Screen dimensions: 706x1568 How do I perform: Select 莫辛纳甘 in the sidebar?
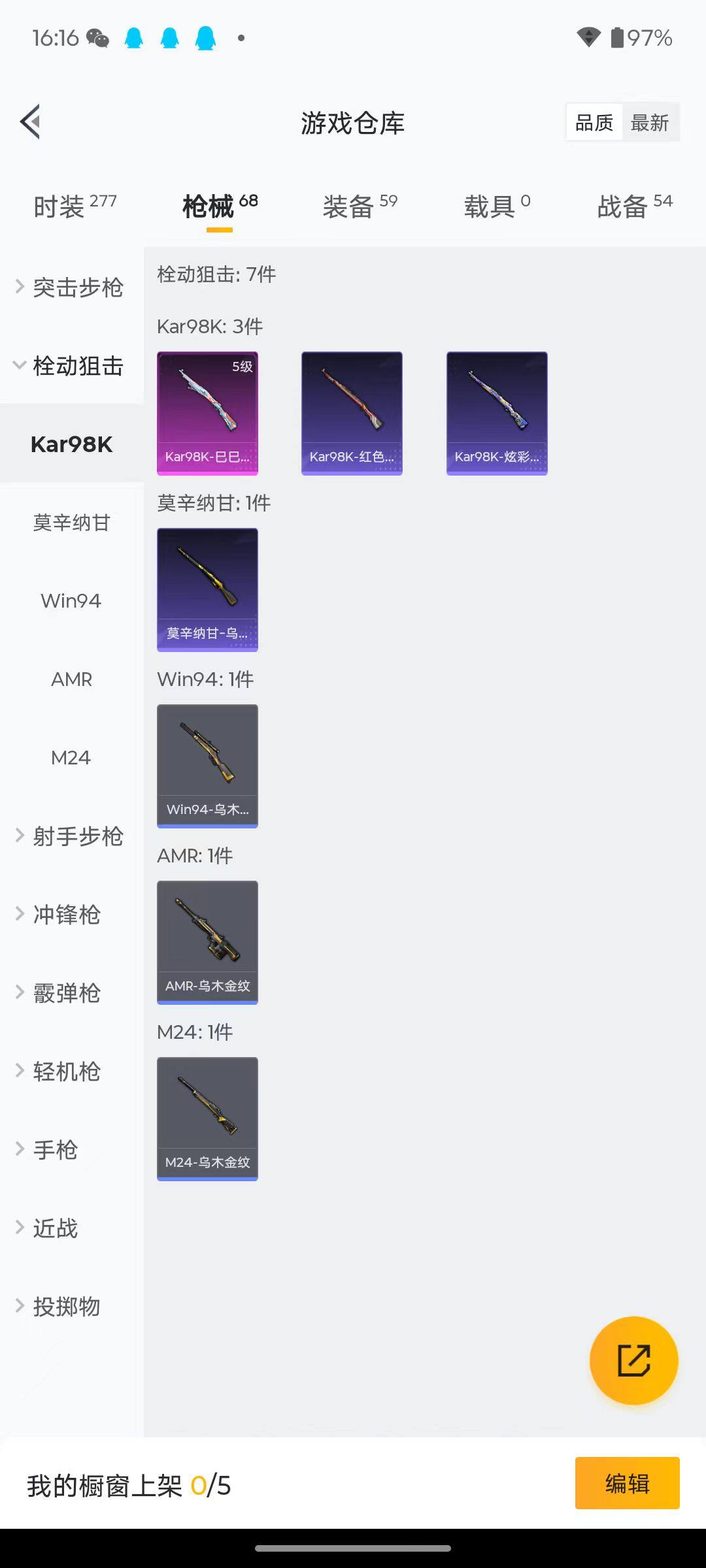coord(72,523)
